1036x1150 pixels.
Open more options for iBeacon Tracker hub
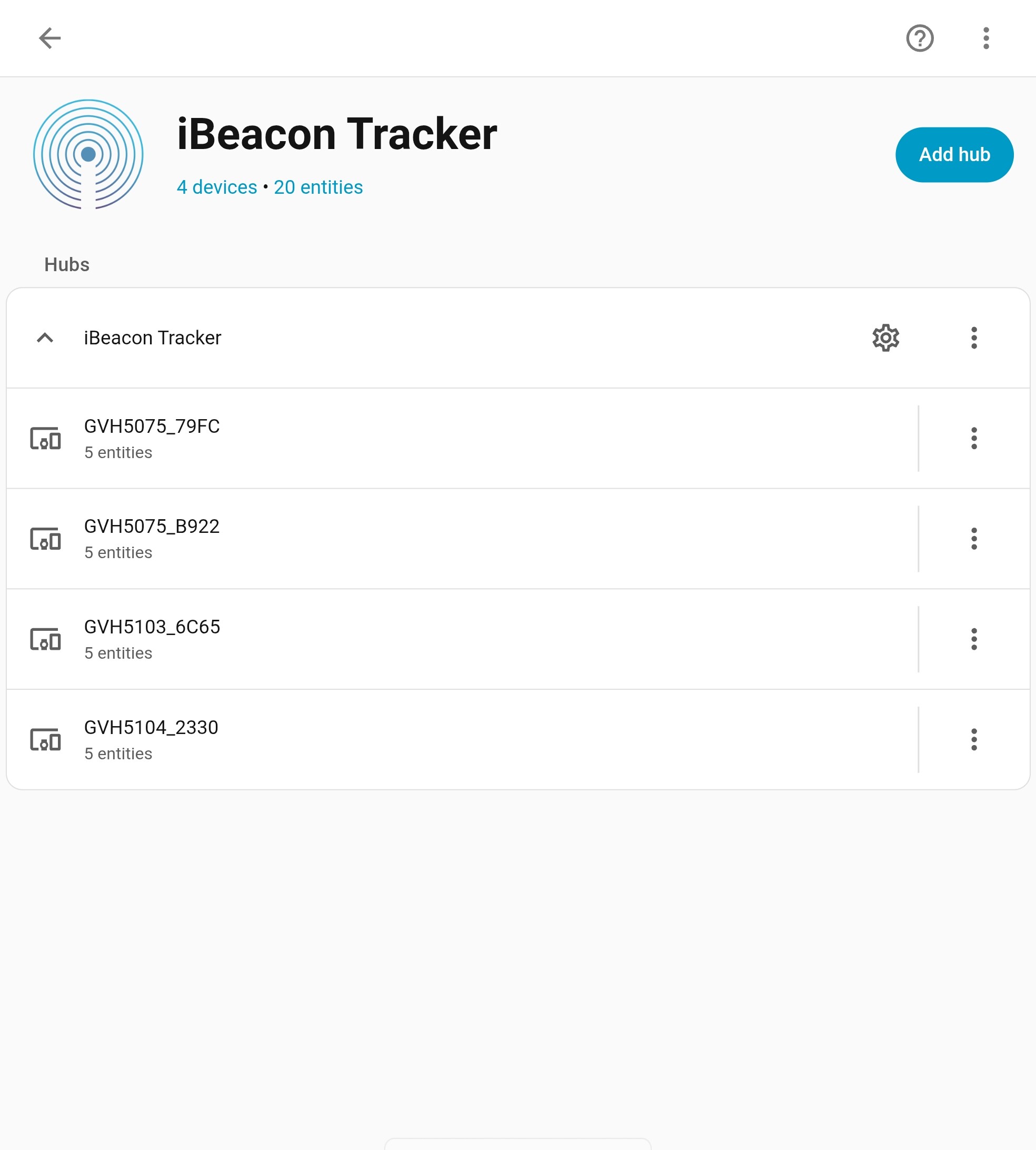[x=973, y=338]
